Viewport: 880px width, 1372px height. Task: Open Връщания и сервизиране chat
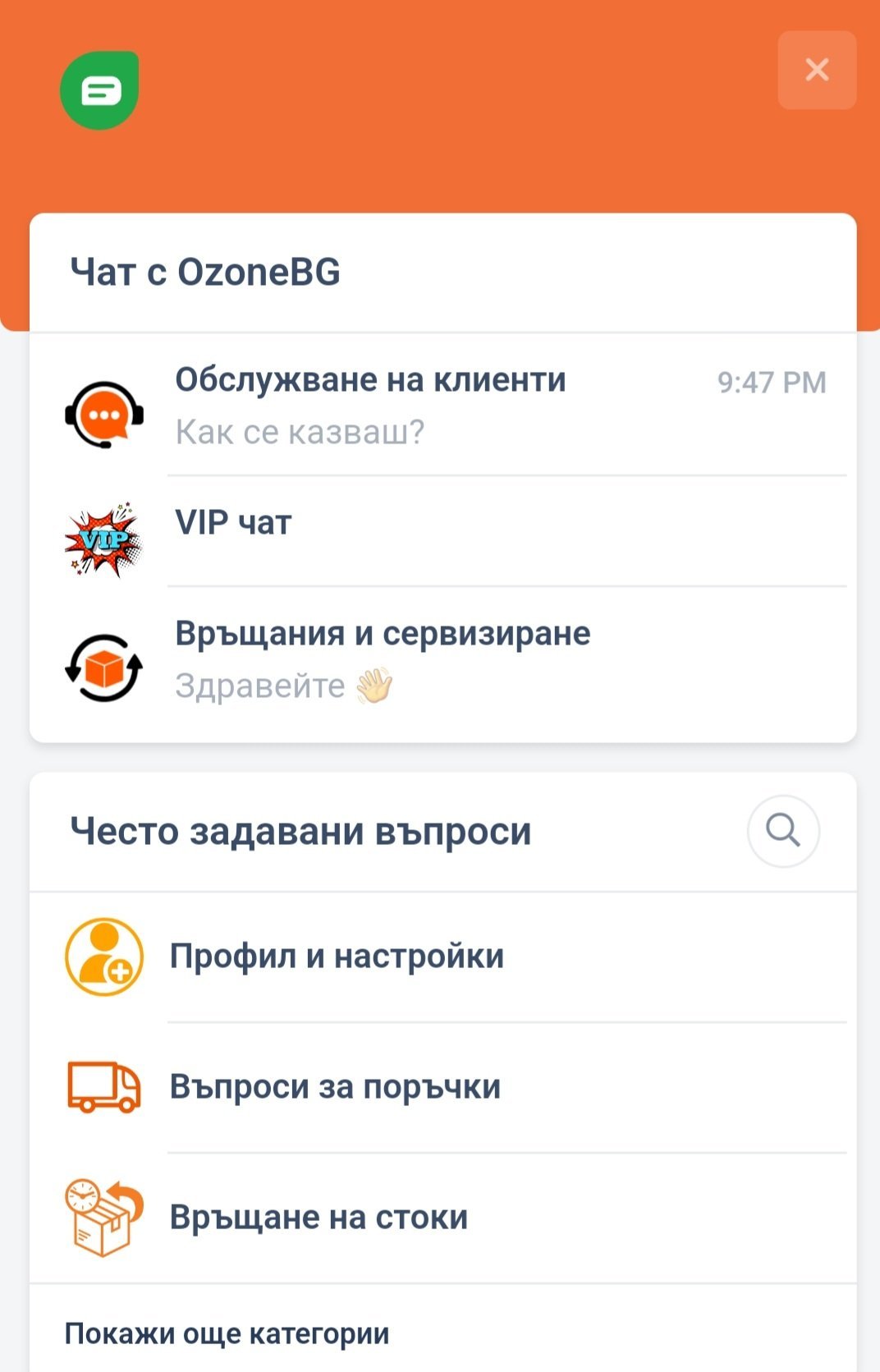click(443, 659)
